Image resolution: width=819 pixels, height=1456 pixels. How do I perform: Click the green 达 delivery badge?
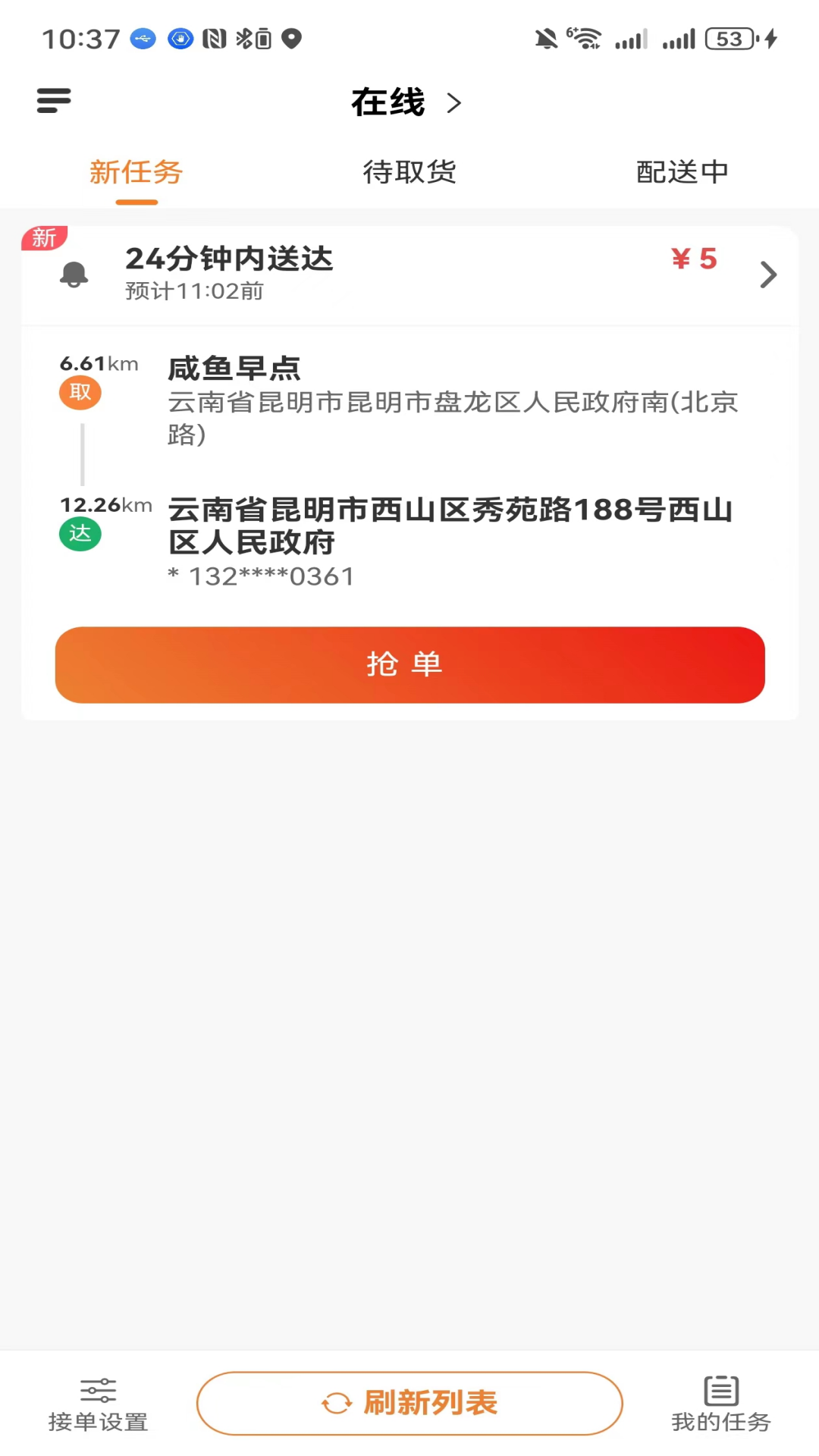80,534
